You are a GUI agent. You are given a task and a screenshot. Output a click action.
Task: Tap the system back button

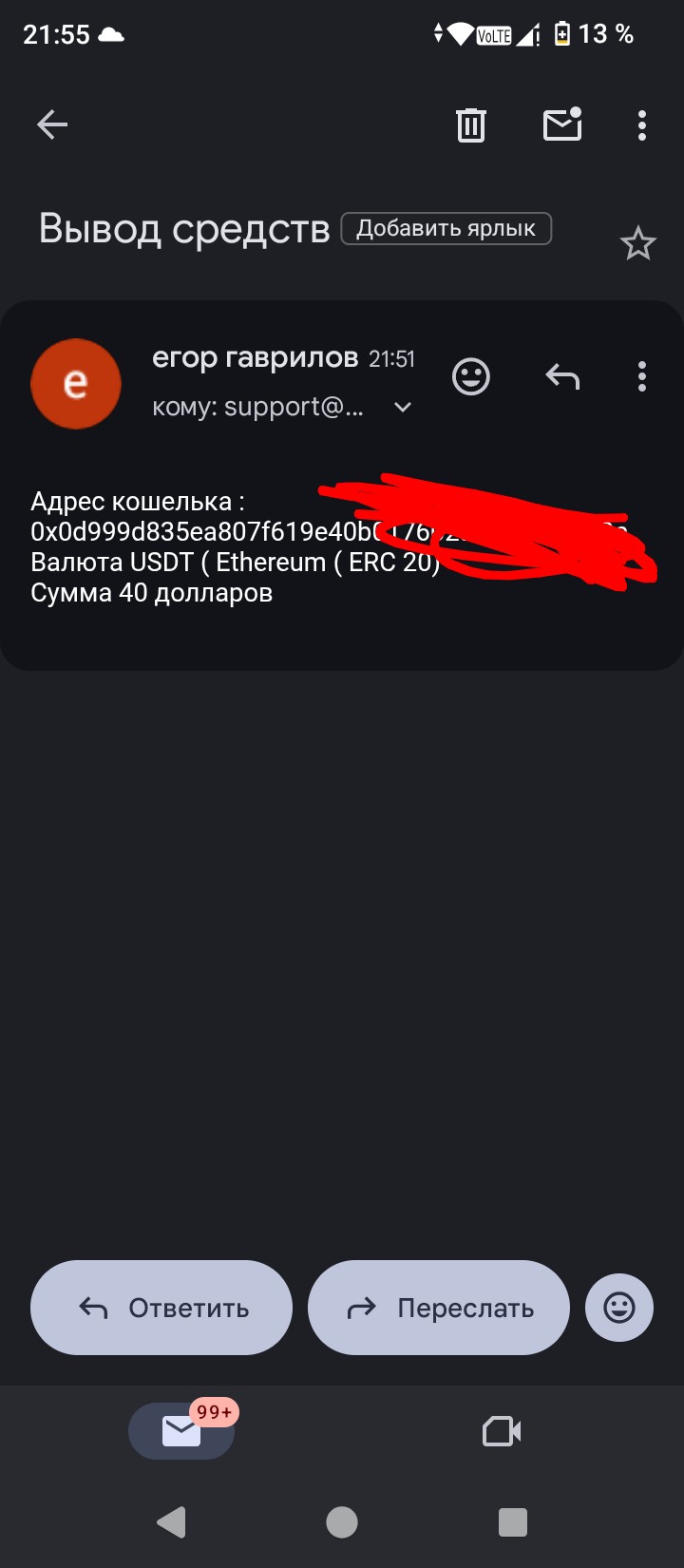(171, 1522)
